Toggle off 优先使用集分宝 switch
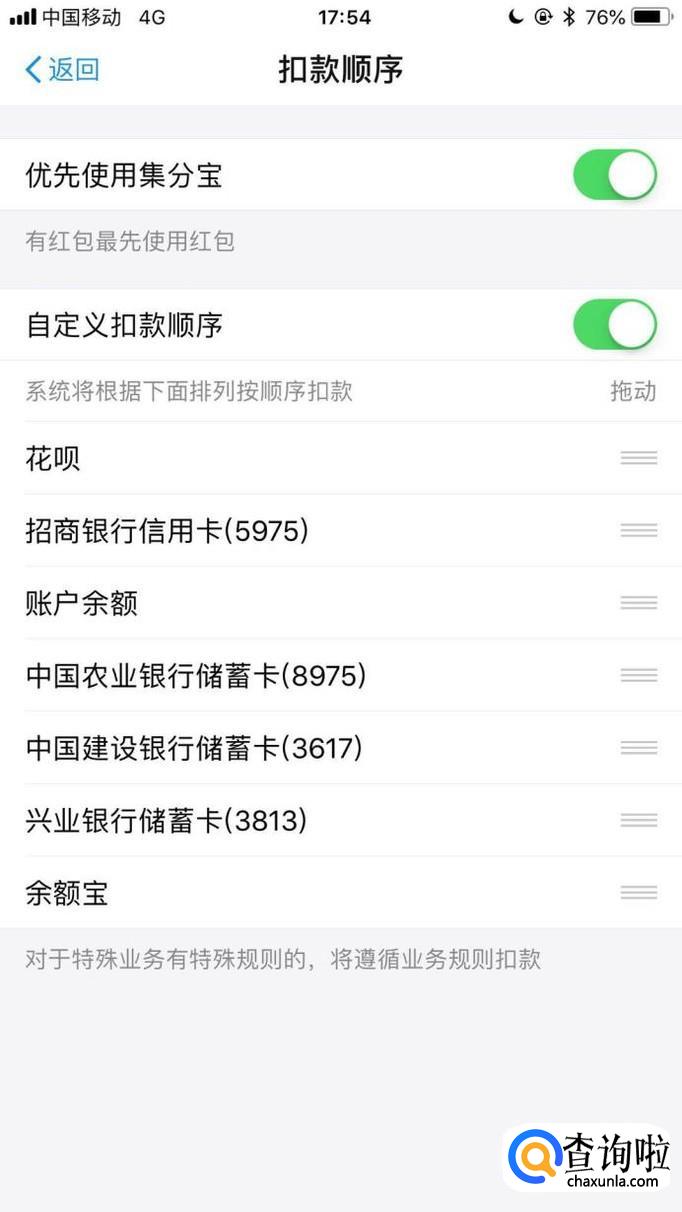The height and width of the screenshot is (1212, 682). point(614,175)
